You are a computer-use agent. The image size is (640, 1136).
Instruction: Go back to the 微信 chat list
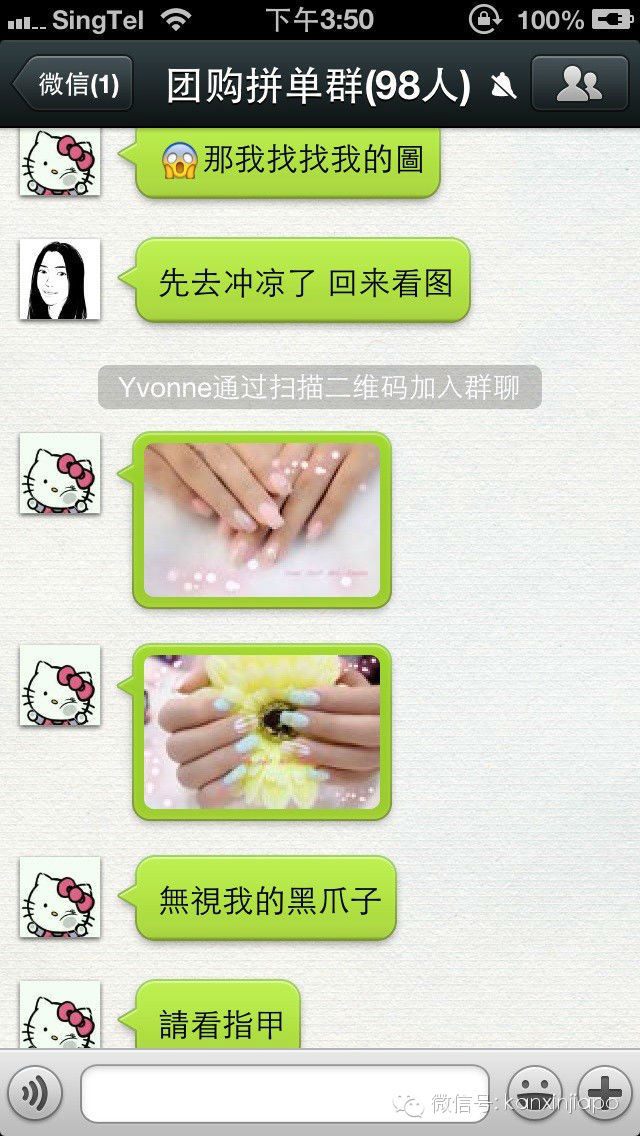(x=74, y=84)
